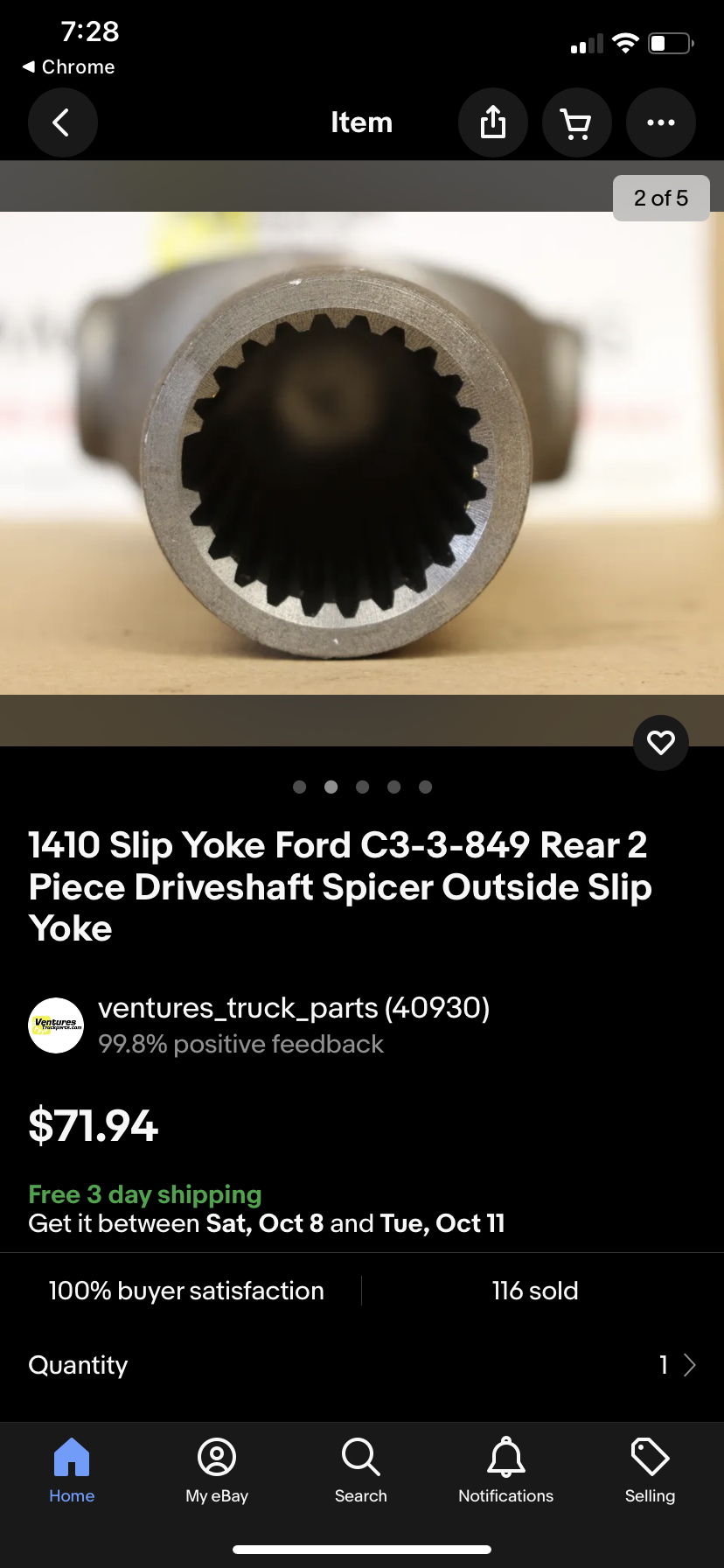
Task: Check your Notifications
Action: [x=505, y=1470]
